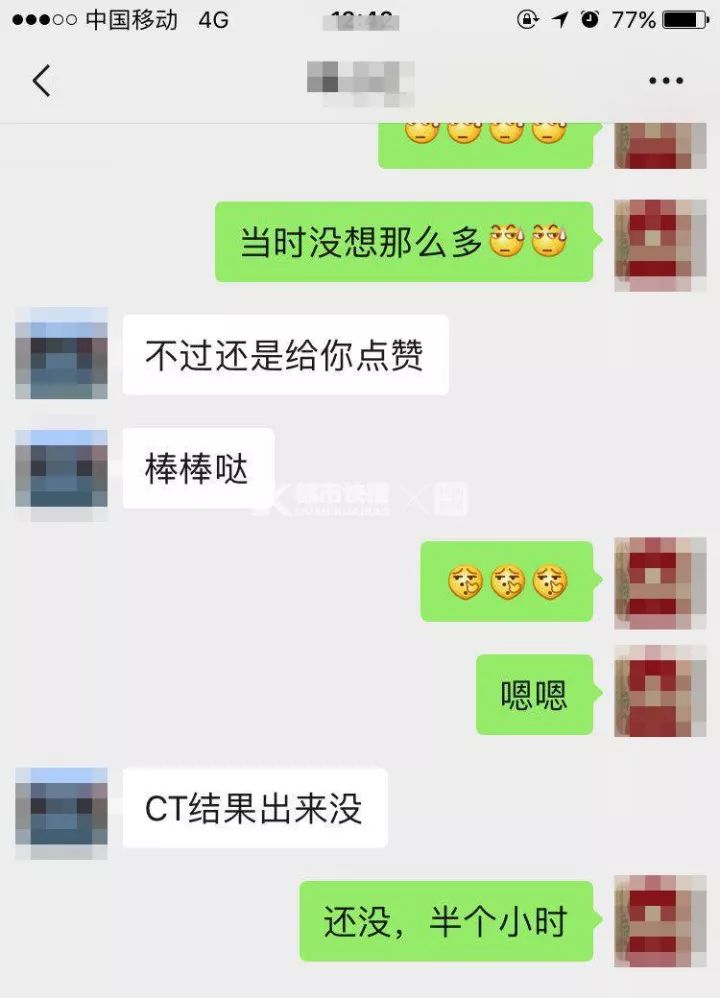Open the chat options three-dot menu
720x998 pixels.
665,80
